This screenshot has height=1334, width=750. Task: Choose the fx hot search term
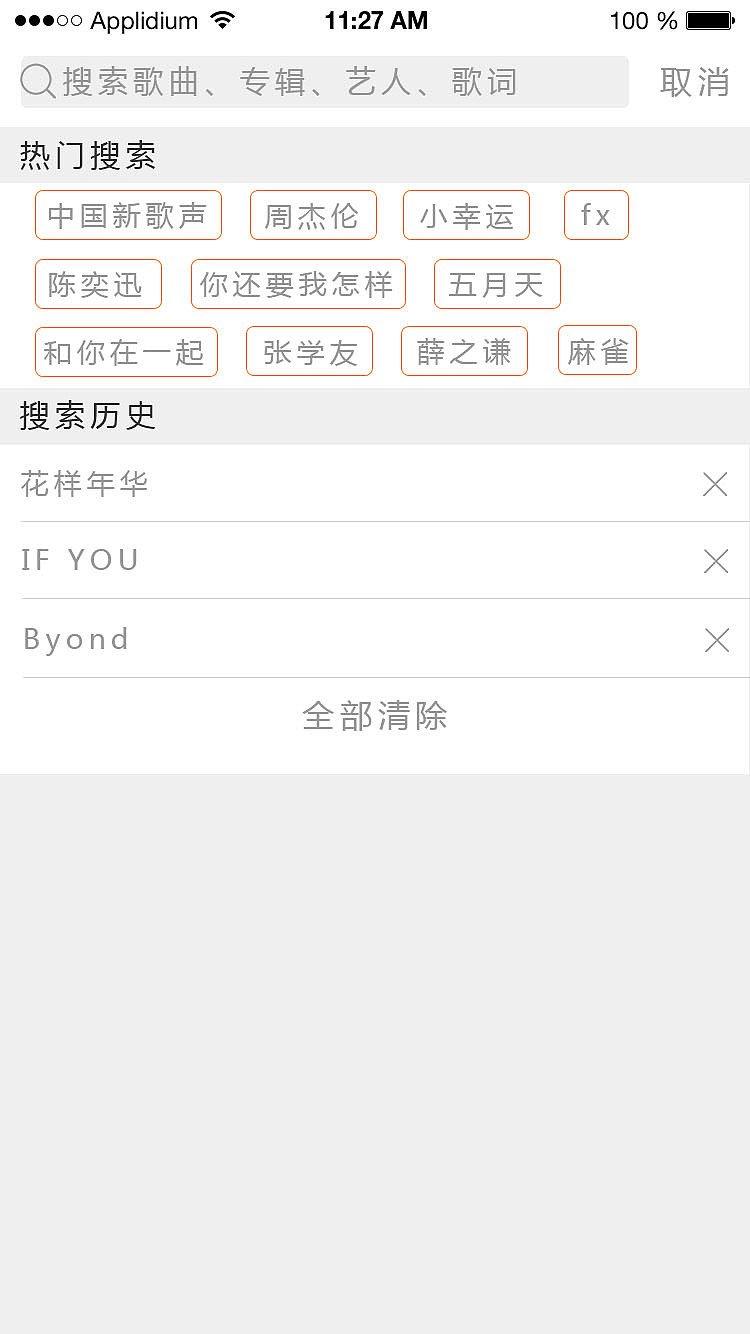coord(596,214)
